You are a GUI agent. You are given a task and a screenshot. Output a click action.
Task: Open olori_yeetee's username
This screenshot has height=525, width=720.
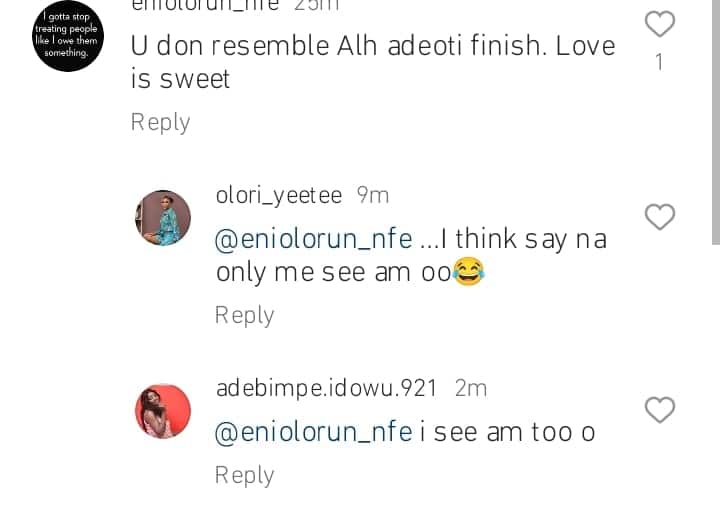(x=279, y=195)
